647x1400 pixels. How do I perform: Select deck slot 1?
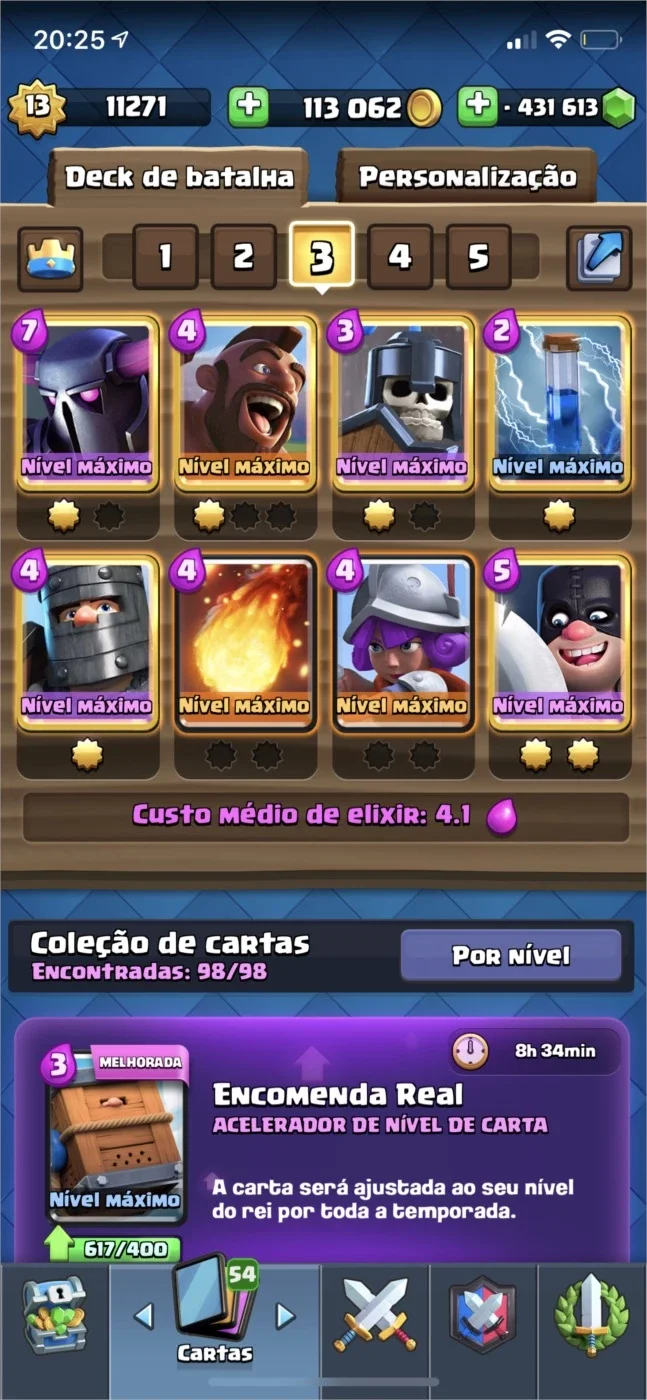165,257
